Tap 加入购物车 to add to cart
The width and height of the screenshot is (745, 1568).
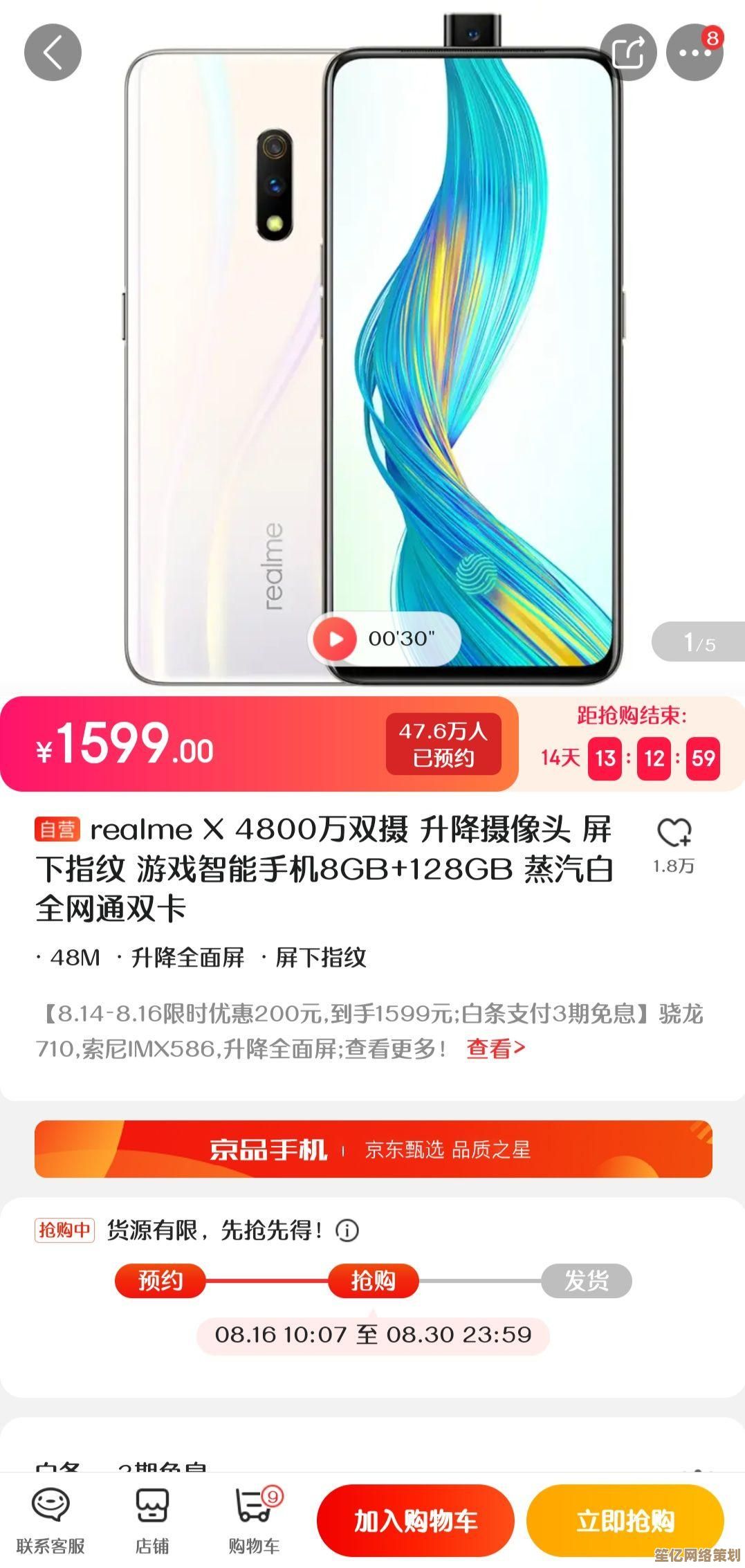coord(416,1520)
